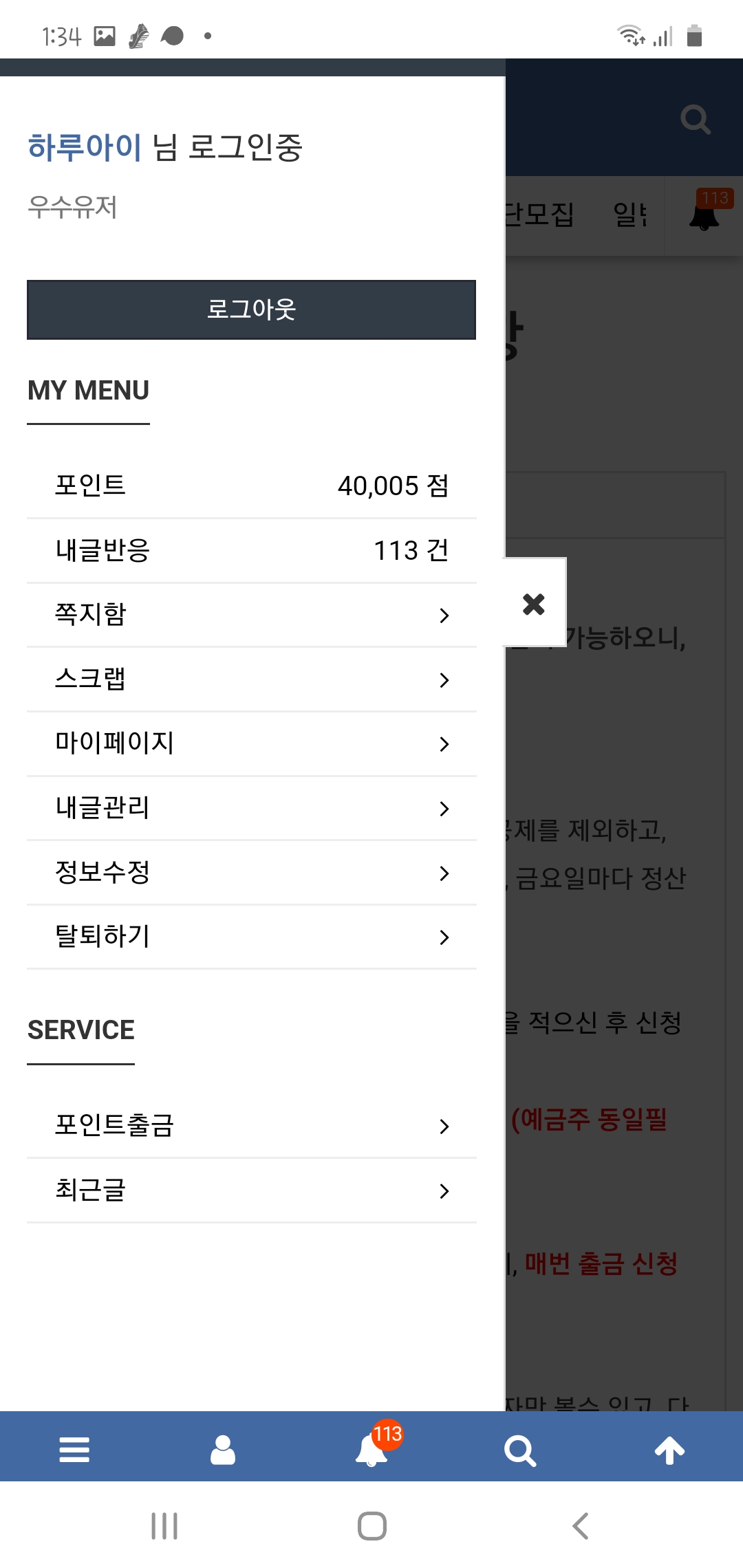Close the side drawer with X
743x1568 pixels.
534,604
